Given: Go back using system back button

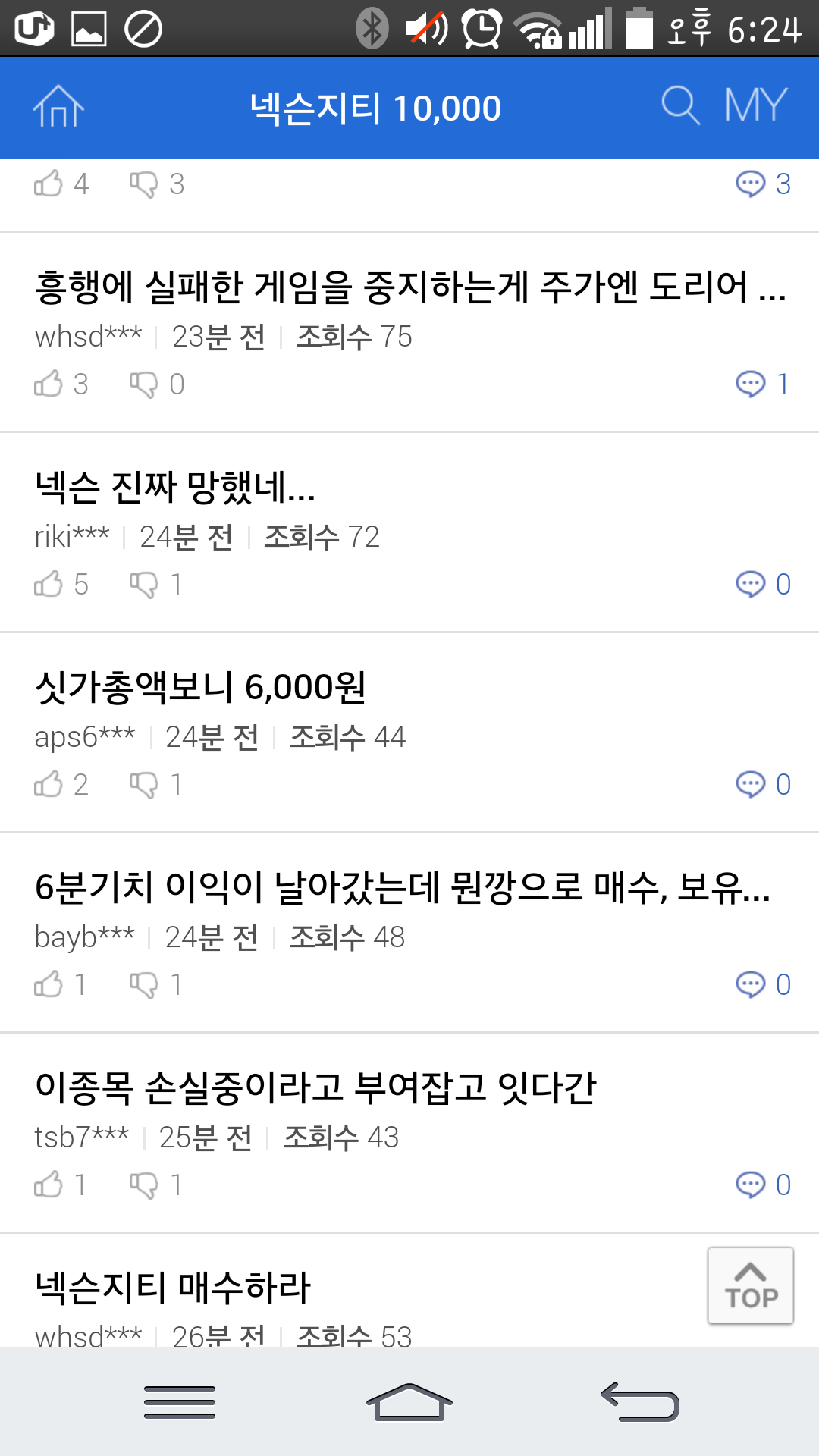Looking at the screenshot, I should click(x=639, y=1401).
